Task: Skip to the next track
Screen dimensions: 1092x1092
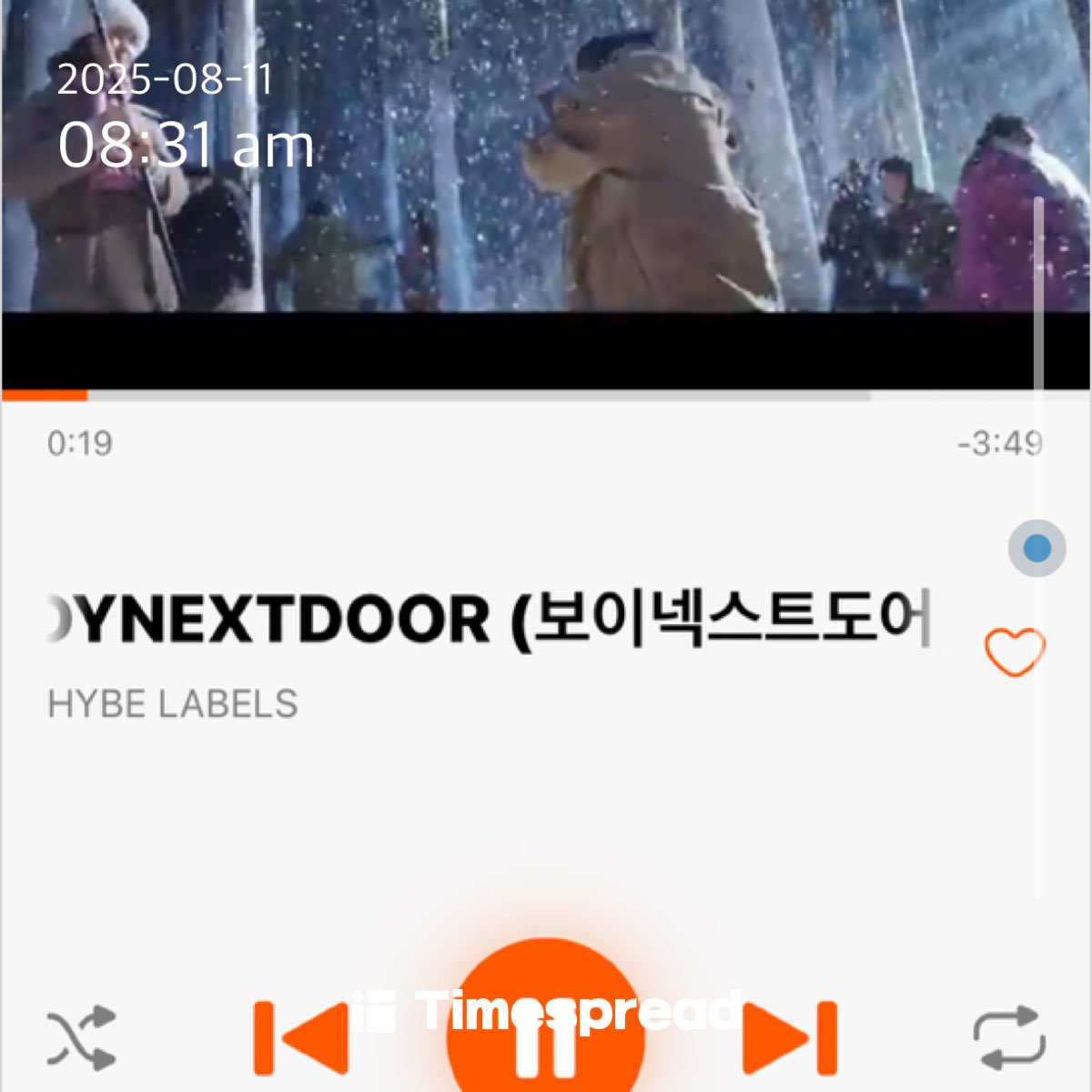Action: coord(790,1037)
